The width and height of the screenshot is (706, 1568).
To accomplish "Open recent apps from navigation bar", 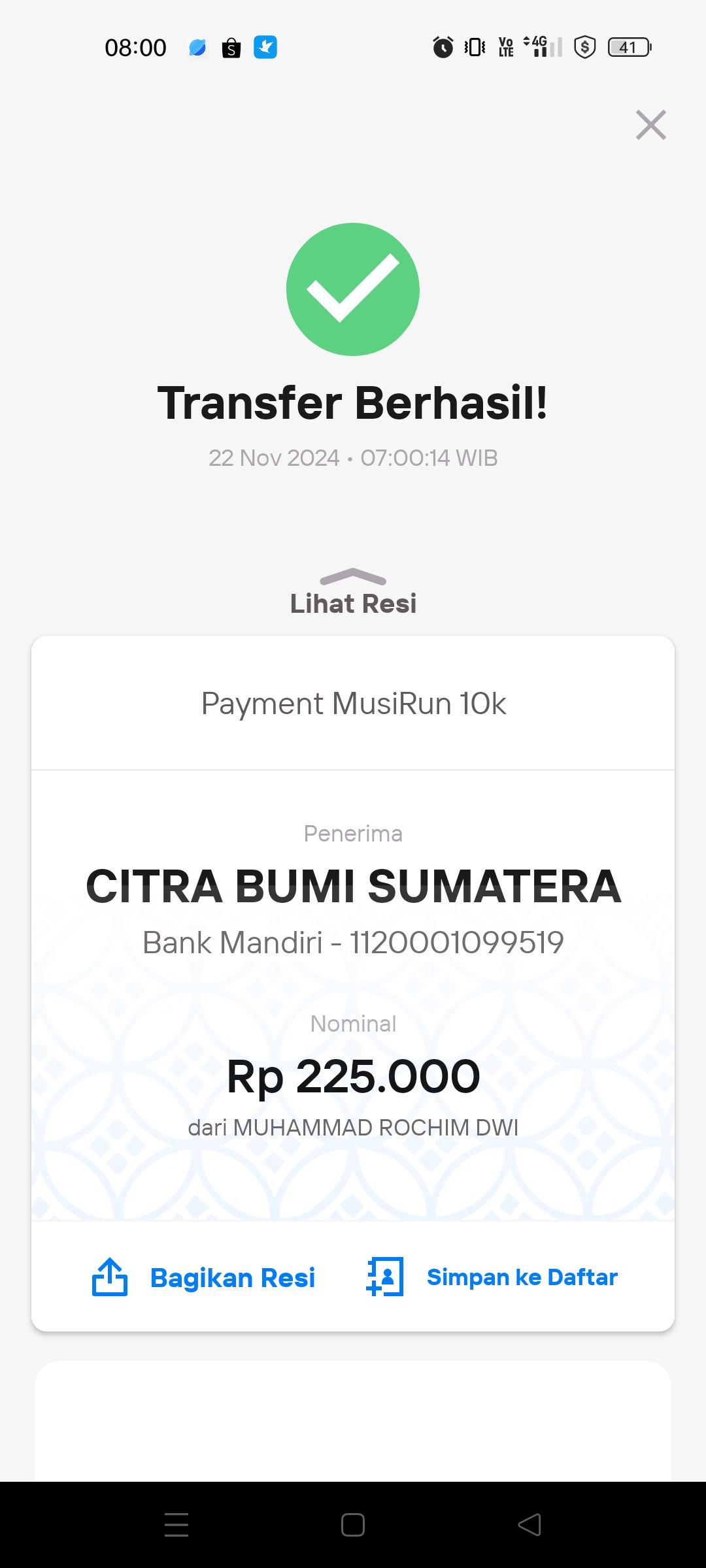I will pos(176,1525).
